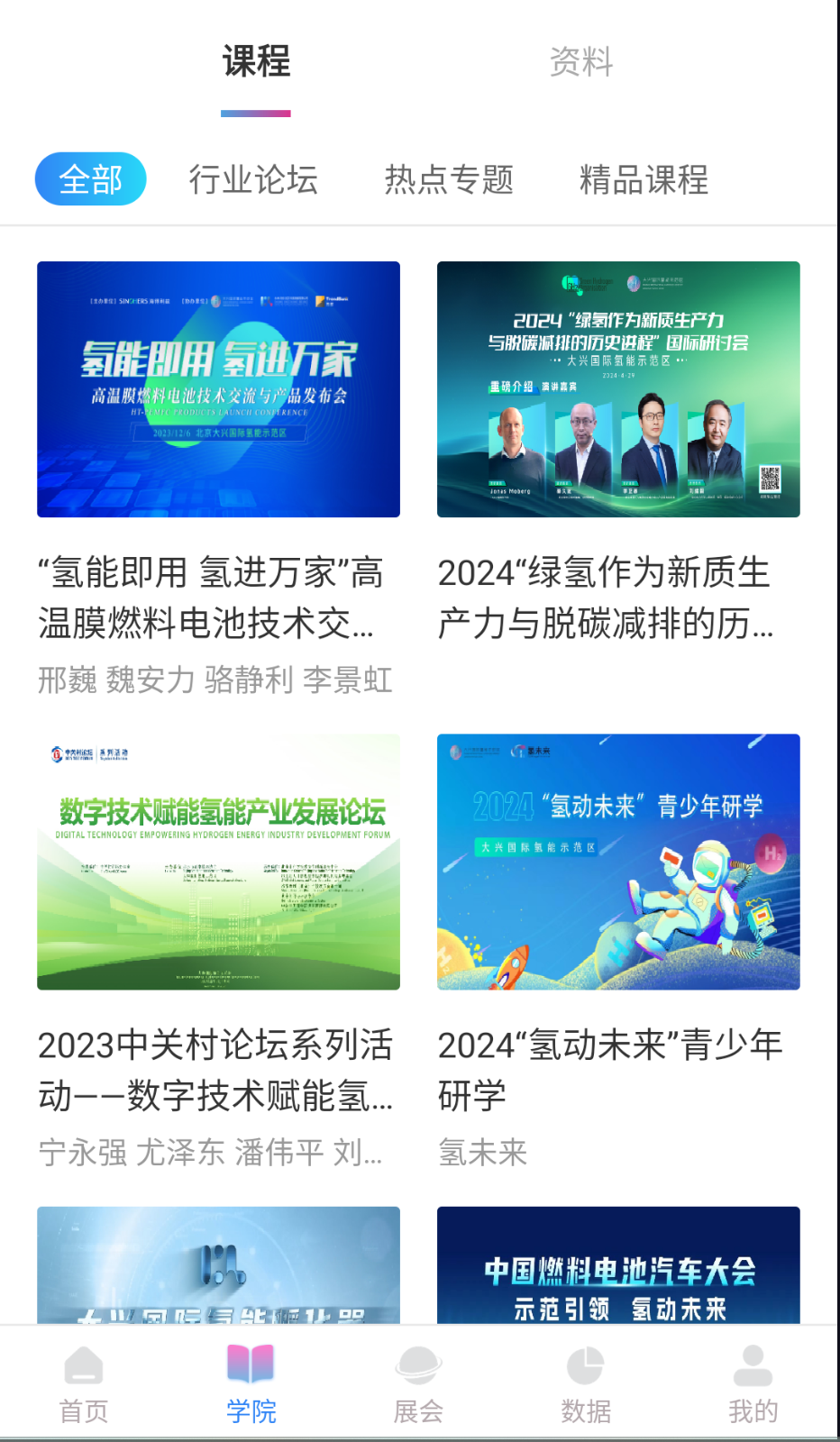
Task: Open the 数据 data pie-chart icon
Action: tap(587, 1374)
